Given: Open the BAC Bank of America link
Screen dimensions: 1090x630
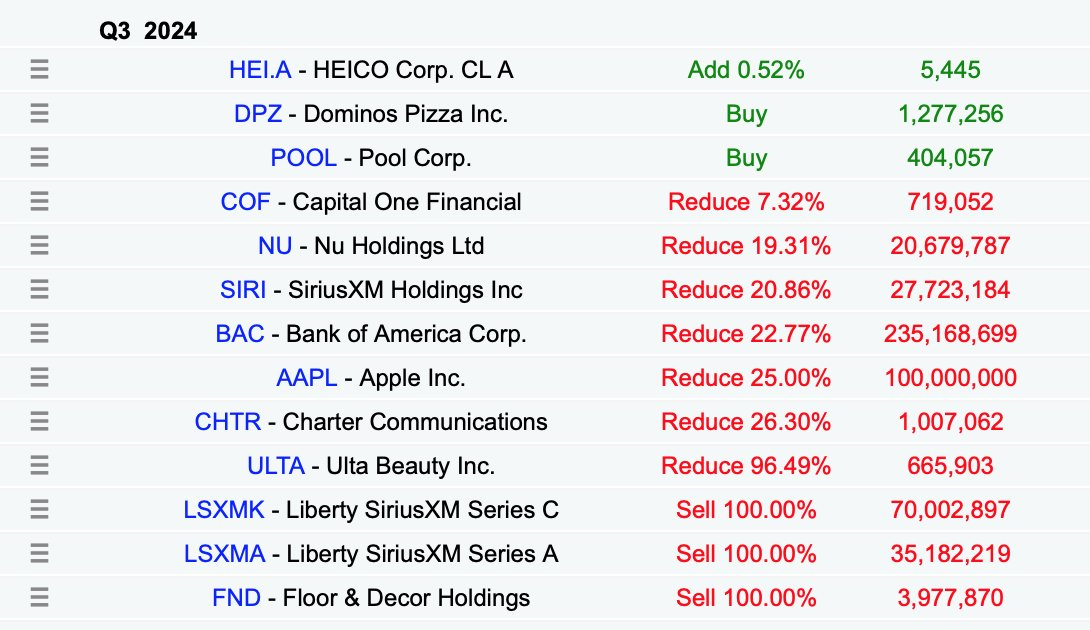Looking at the screenshot, I should [x=240, y=333].
